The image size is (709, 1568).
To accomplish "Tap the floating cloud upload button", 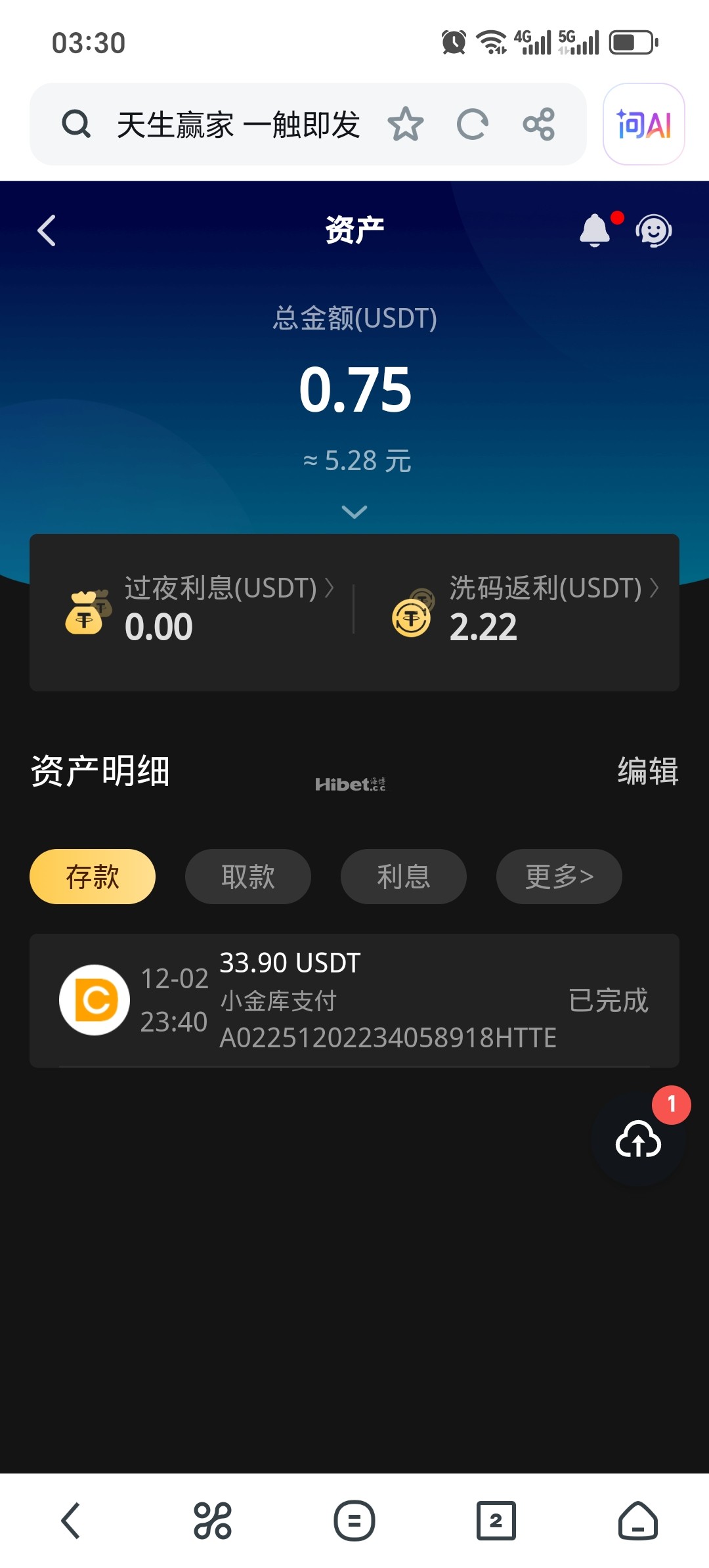I will coord(638,1139).
